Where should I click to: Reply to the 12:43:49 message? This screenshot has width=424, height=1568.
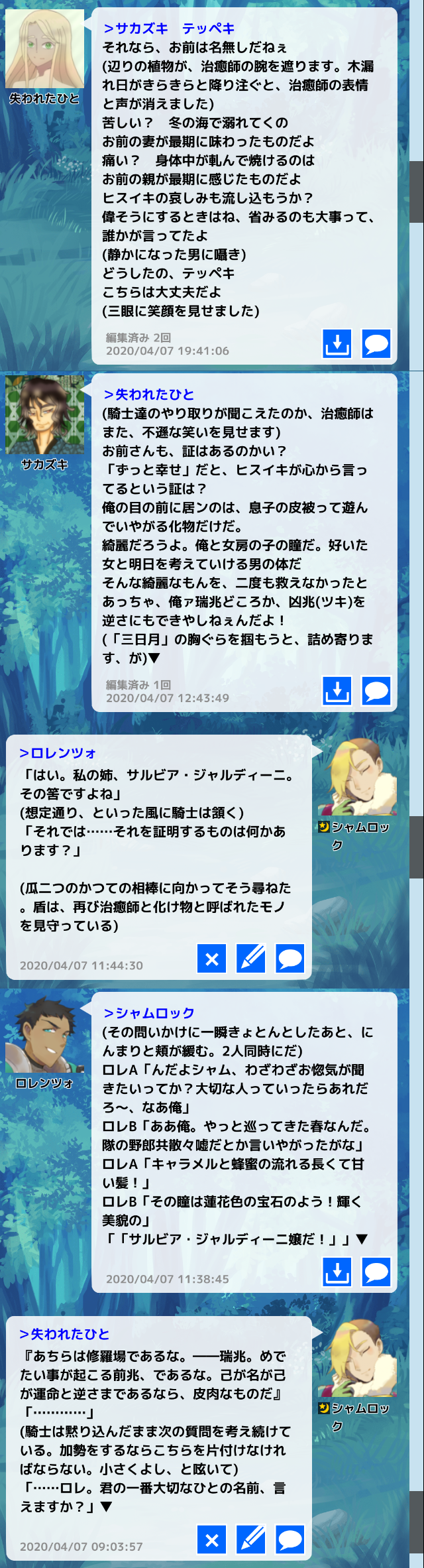376,691
